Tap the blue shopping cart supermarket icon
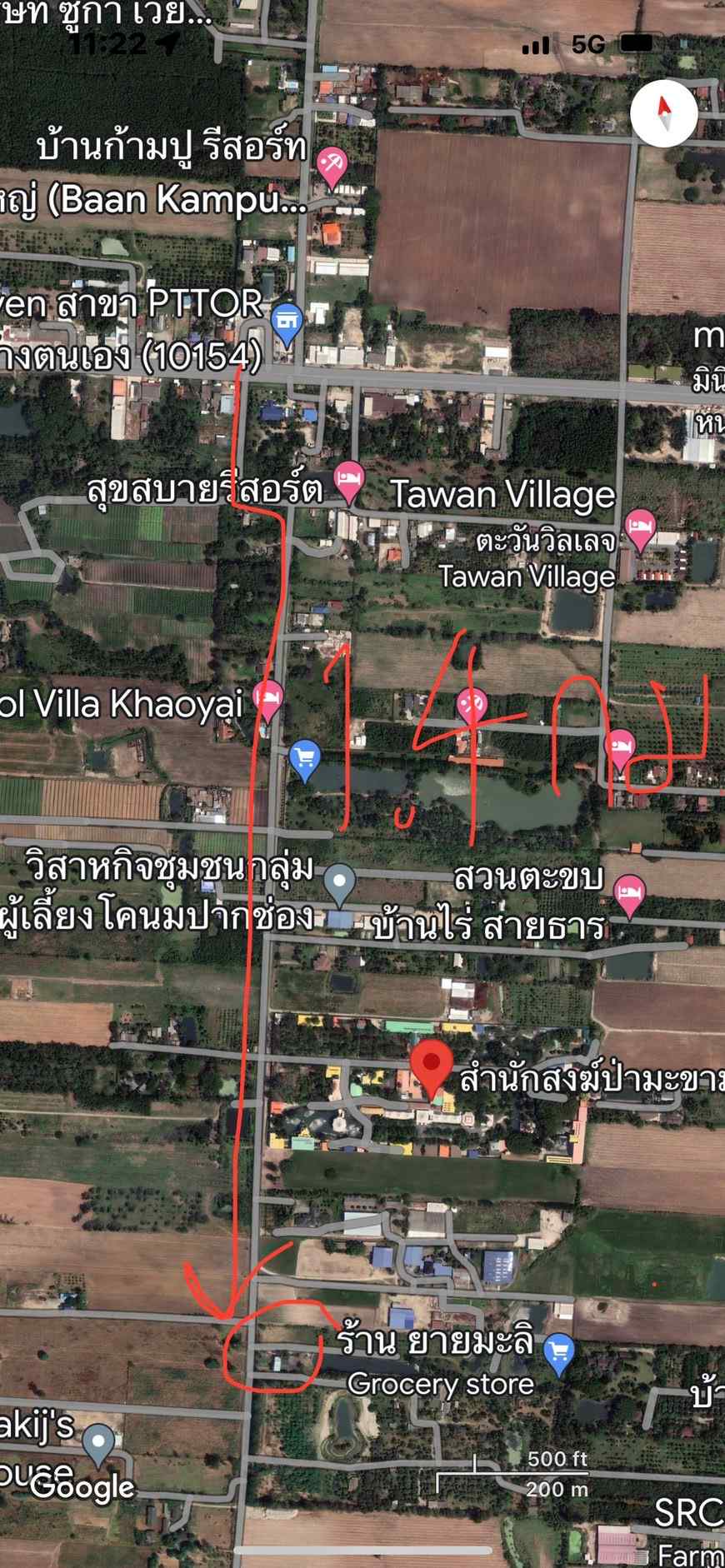 [x=305, y=755]
